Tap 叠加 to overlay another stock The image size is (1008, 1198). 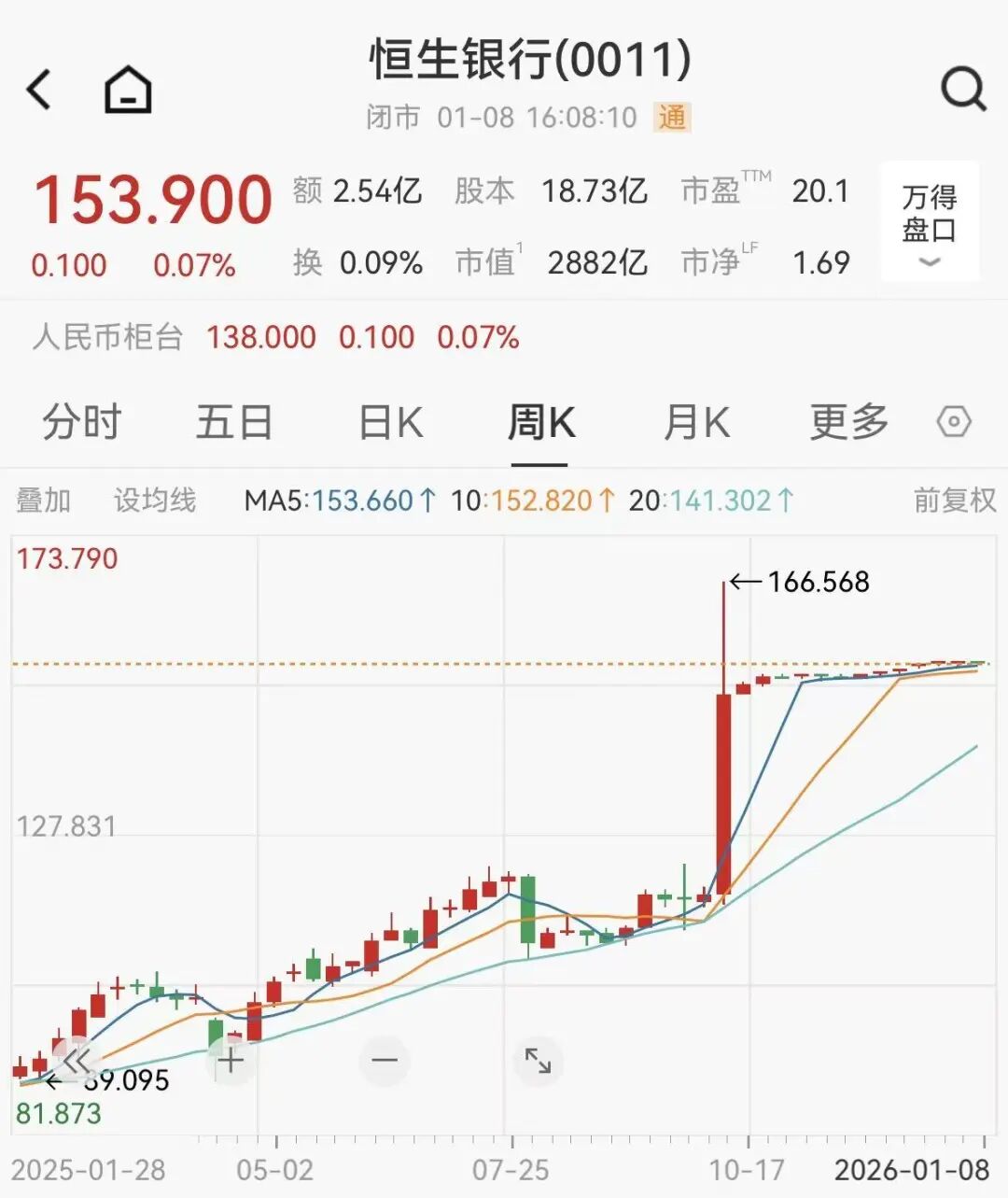click(x=44, y=500)
